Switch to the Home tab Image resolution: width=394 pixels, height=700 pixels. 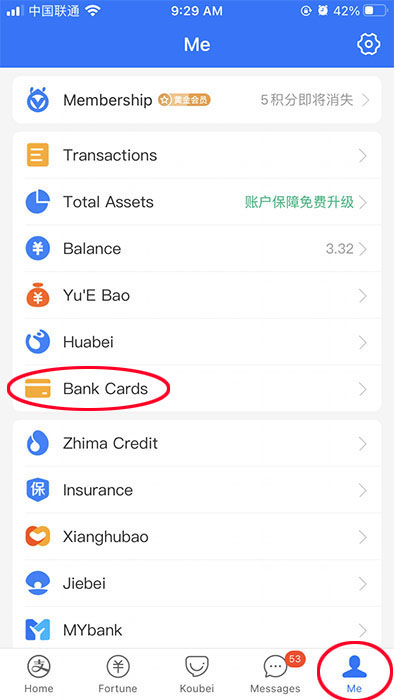point(39,674)
